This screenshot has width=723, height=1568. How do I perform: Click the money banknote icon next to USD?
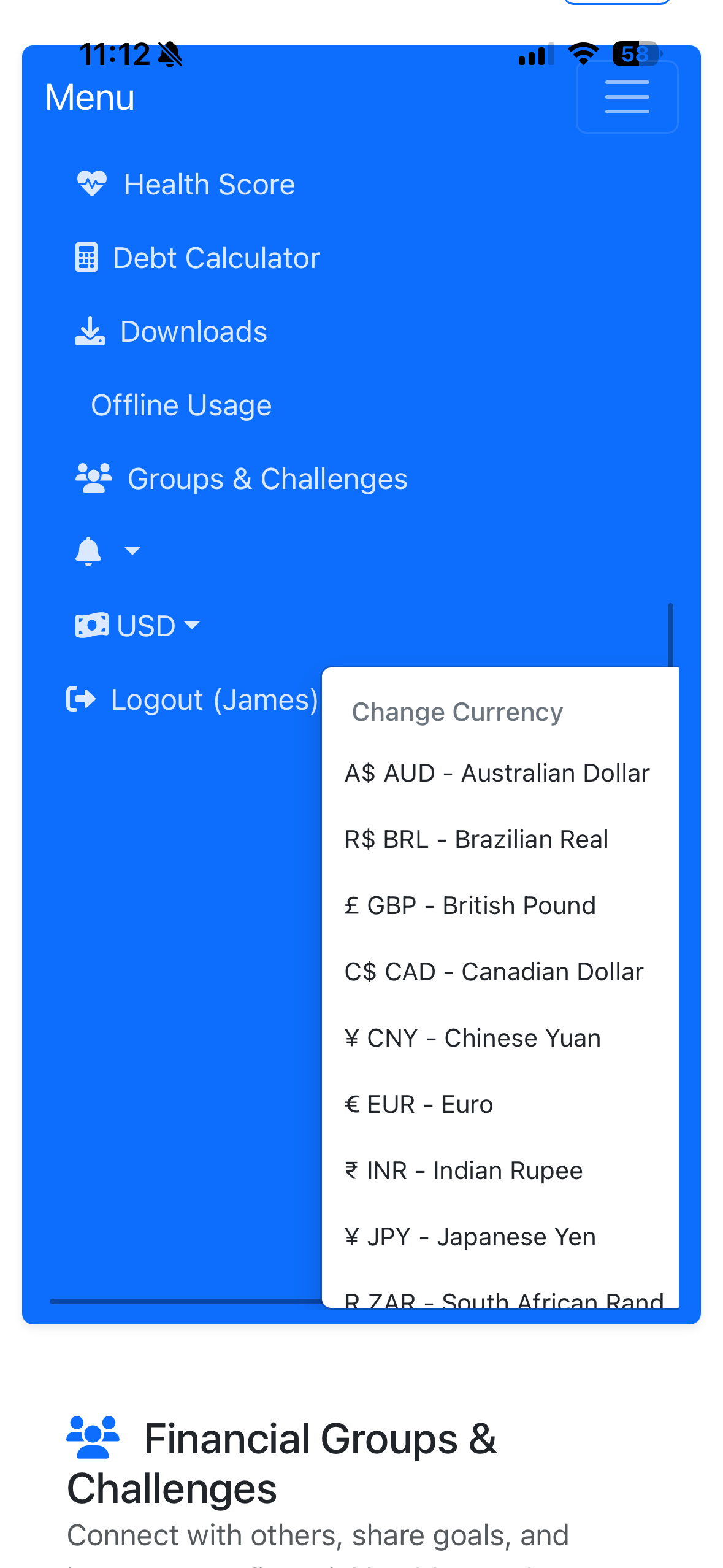point(91,625)
